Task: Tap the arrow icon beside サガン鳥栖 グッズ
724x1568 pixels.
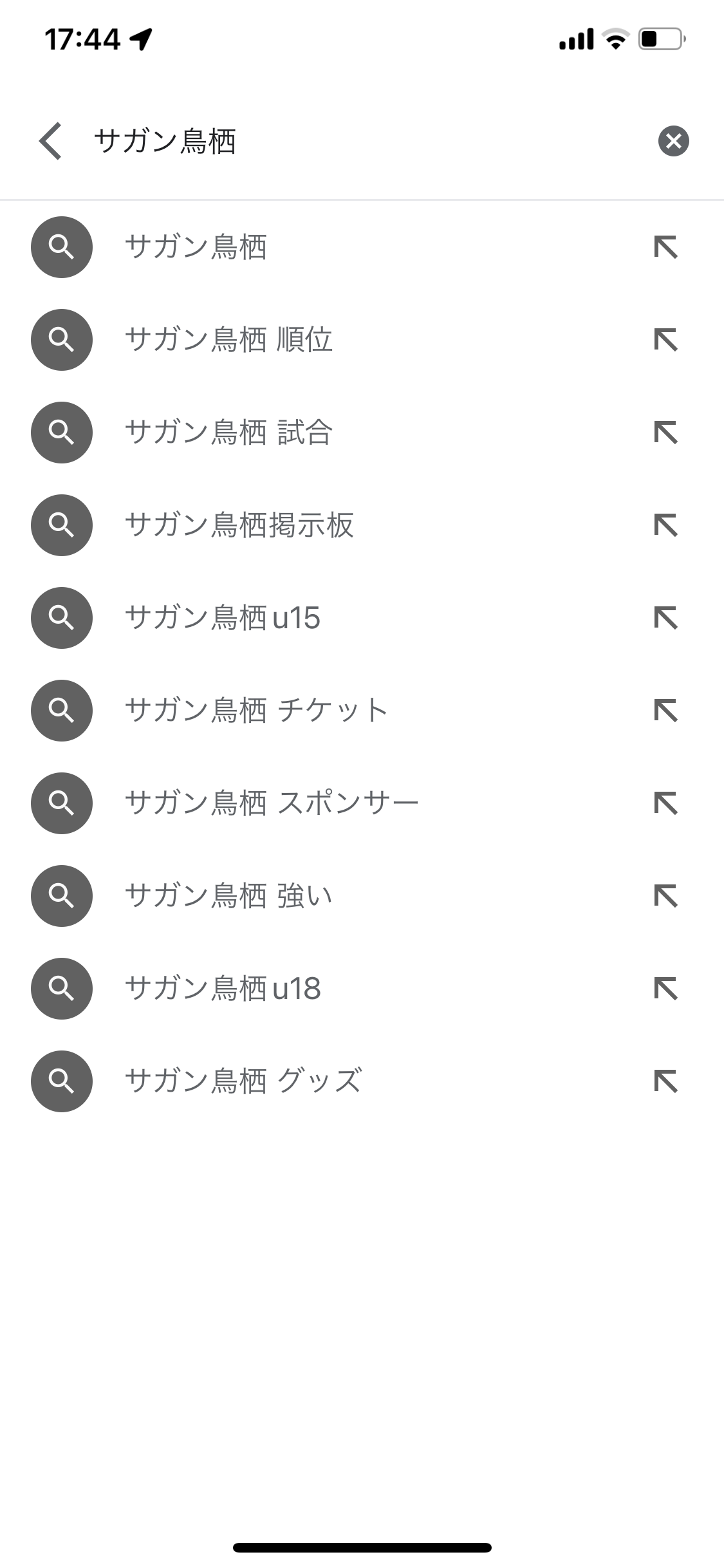Action: coord(665,1081)
